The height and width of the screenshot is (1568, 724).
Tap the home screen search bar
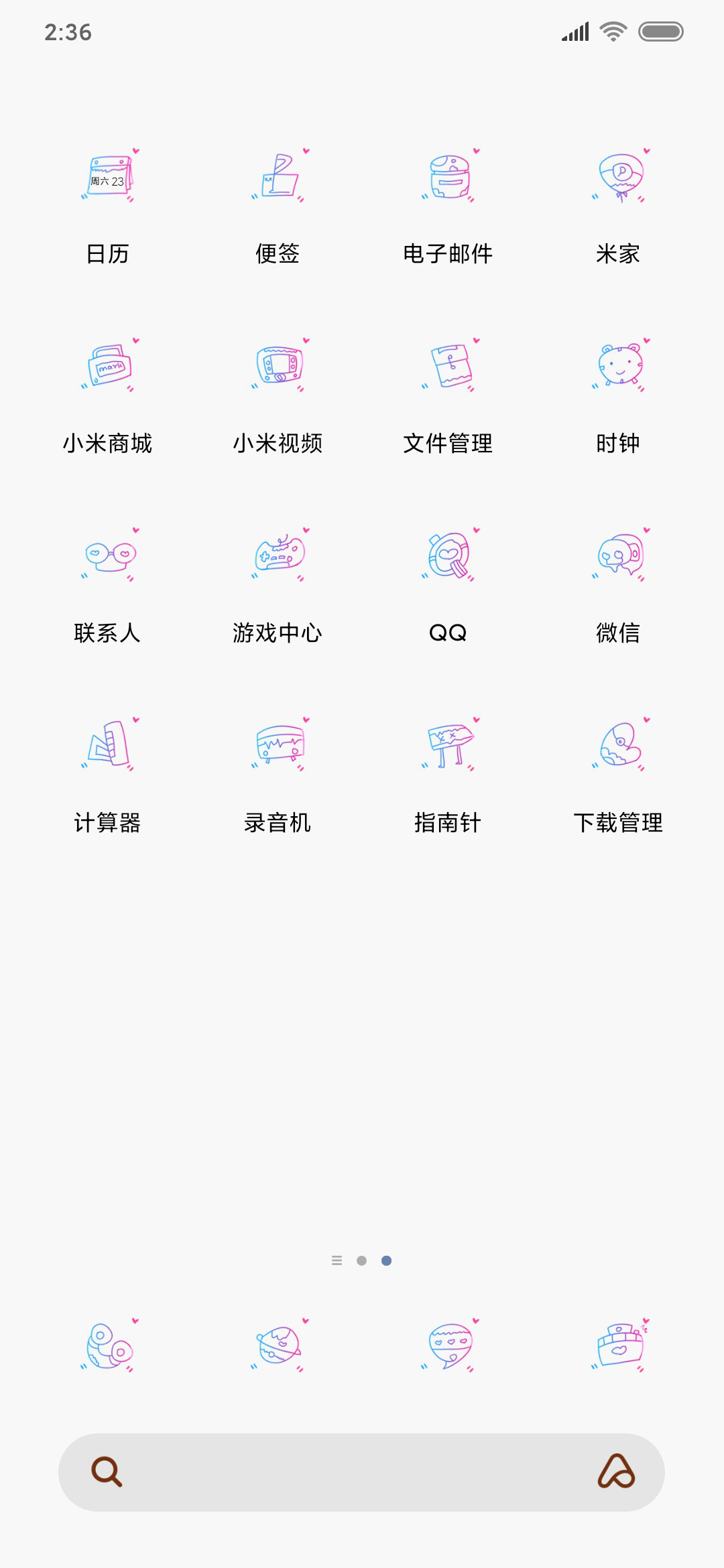click(x=361, y=1472)
